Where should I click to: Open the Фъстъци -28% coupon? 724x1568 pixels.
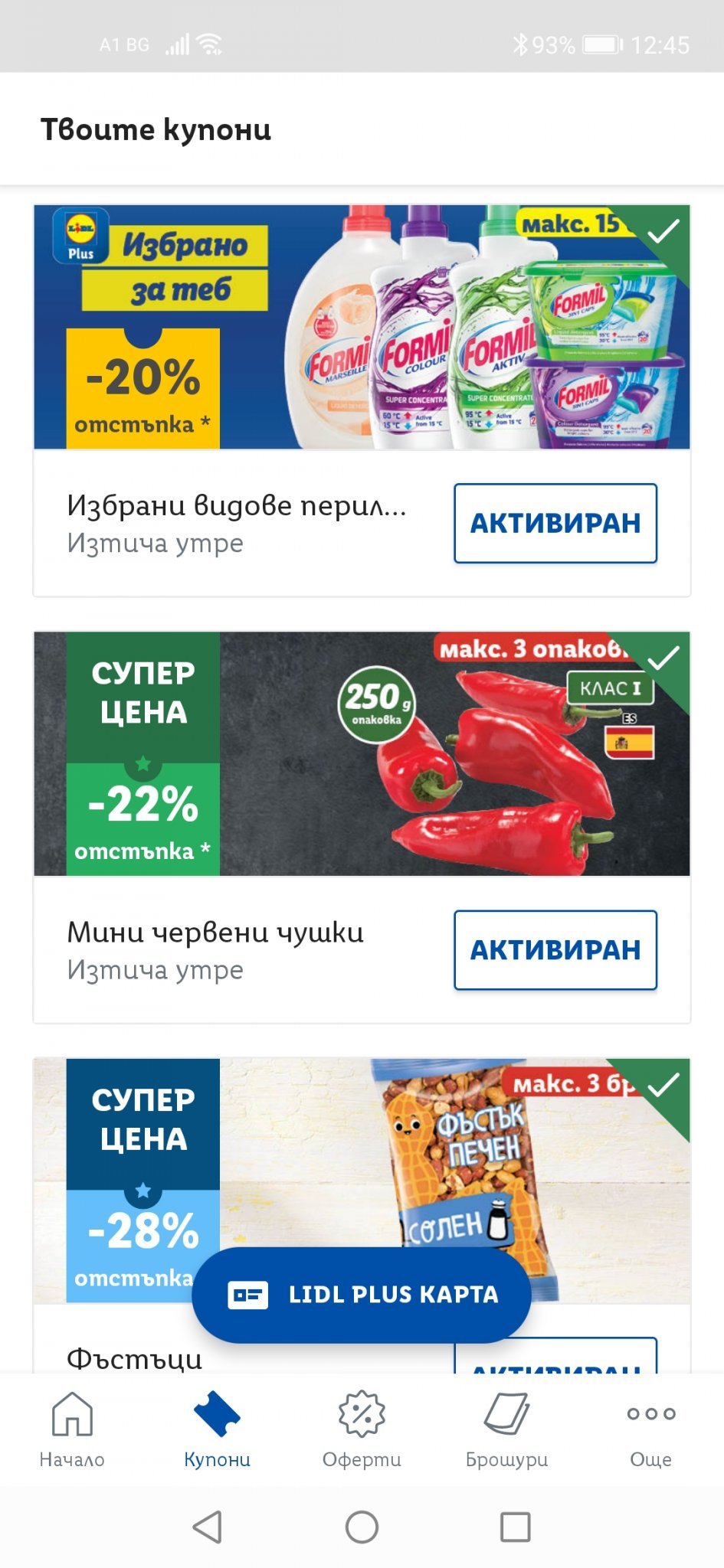362,1148
